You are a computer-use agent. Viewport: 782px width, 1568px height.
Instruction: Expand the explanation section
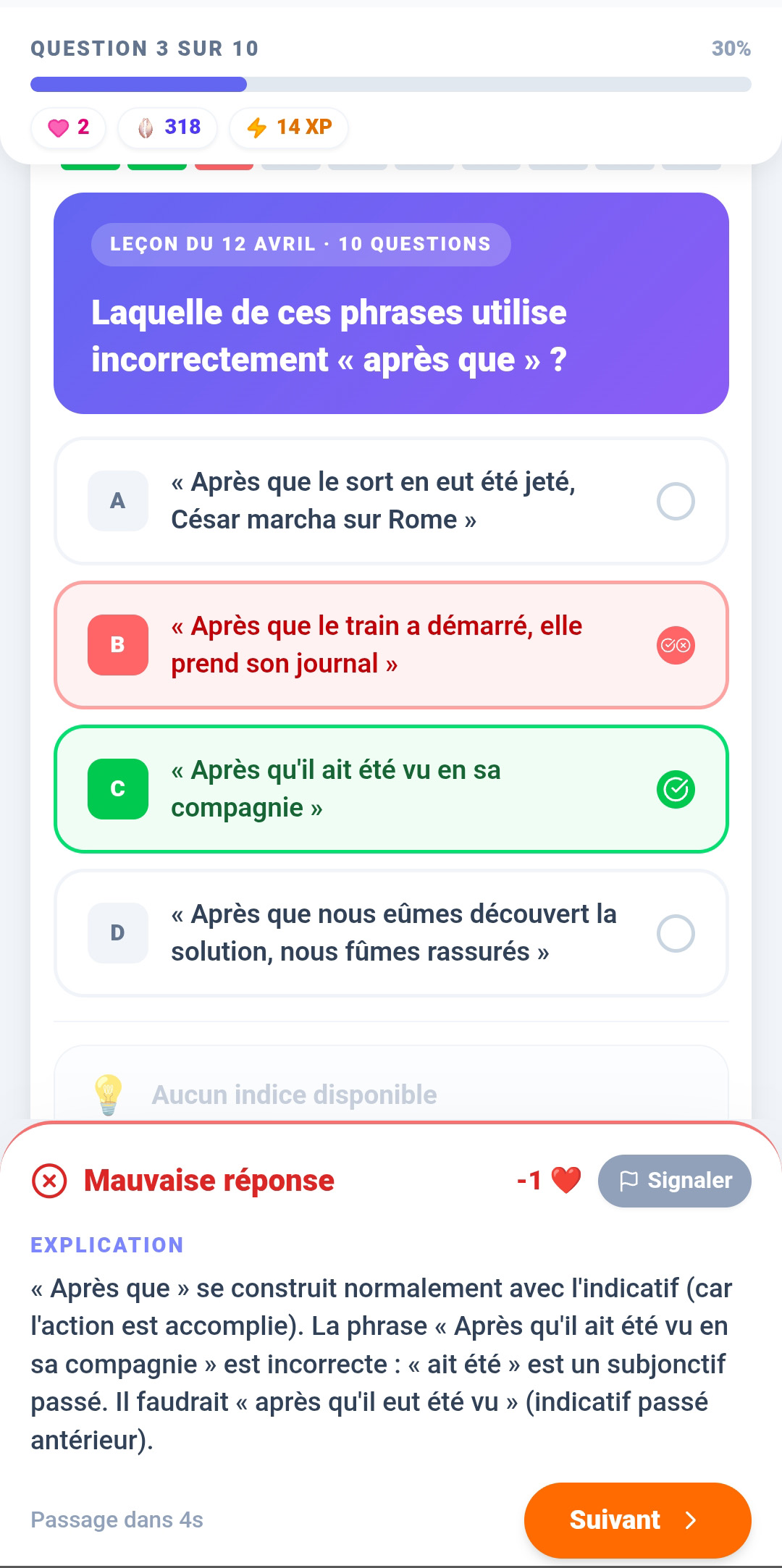pyautogui.click(x=106, y=1246)
